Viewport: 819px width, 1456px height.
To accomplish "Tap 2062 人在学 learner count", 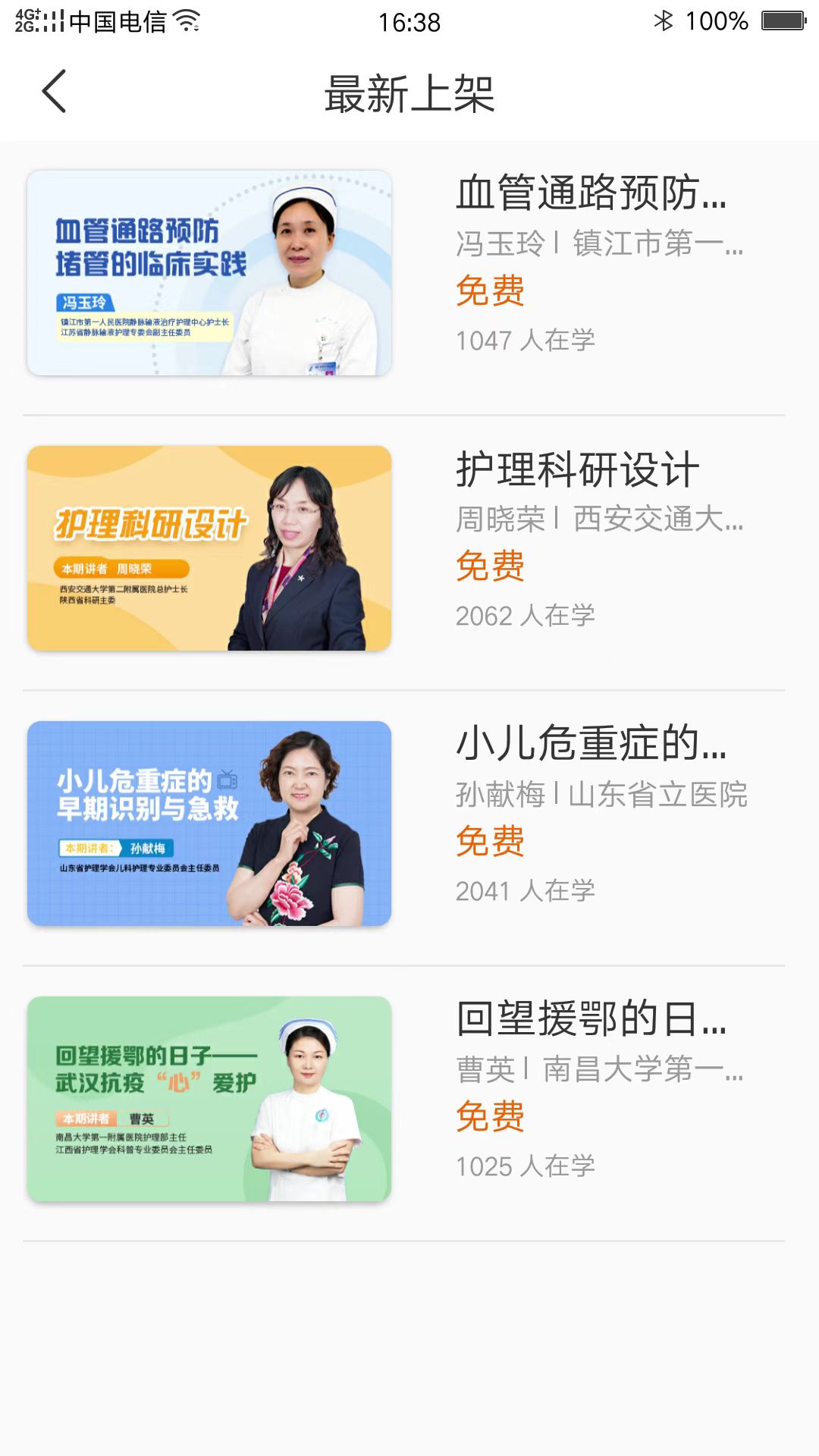I will (527, 616).
